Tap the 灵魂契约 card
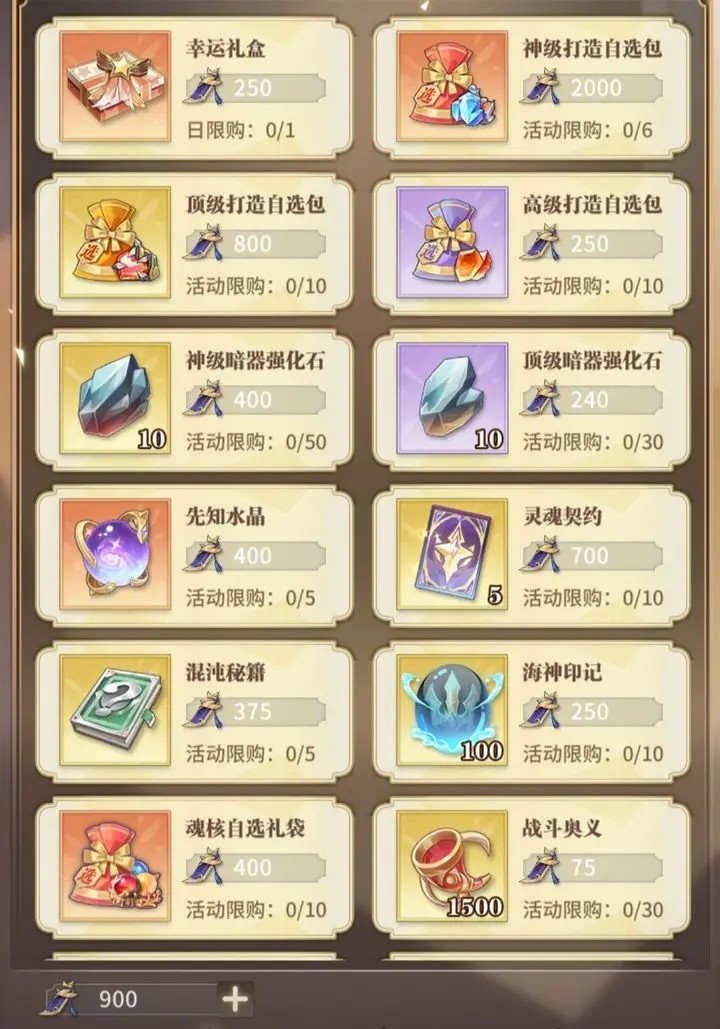720x1029 pixels. point(531,556)
